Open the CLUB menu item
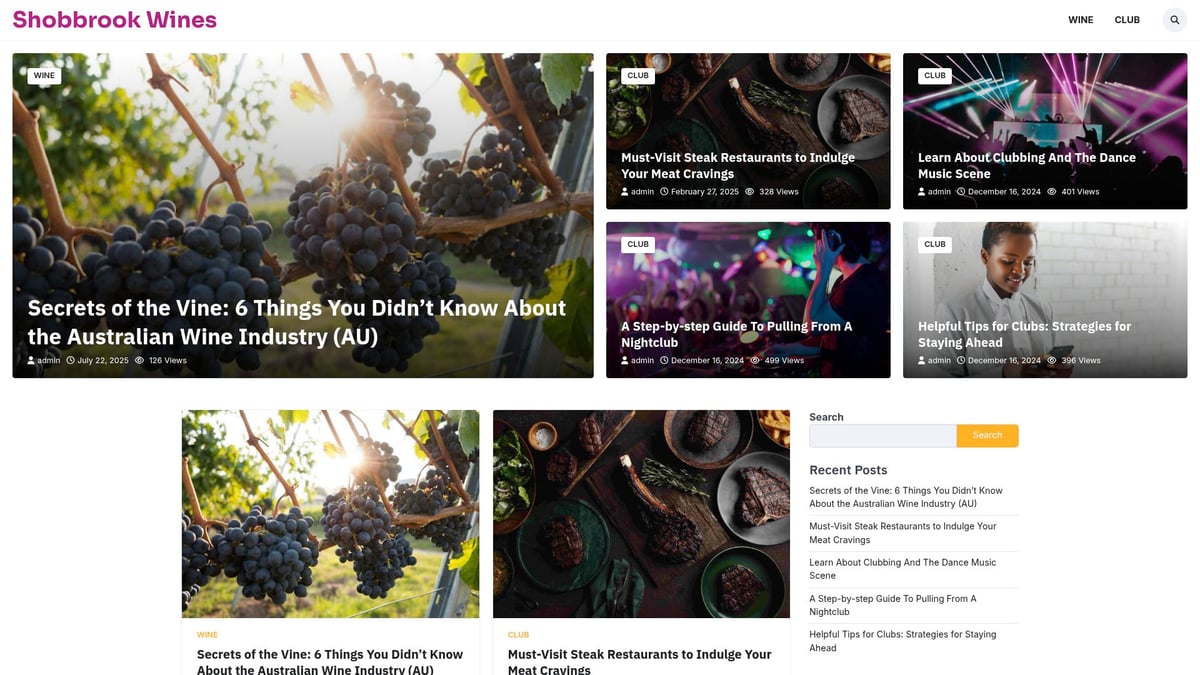 click(1127, 20)
